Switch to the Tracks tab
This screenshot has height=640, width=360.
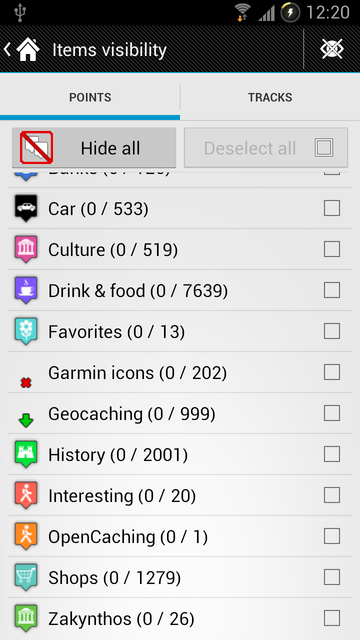point(270,98)
